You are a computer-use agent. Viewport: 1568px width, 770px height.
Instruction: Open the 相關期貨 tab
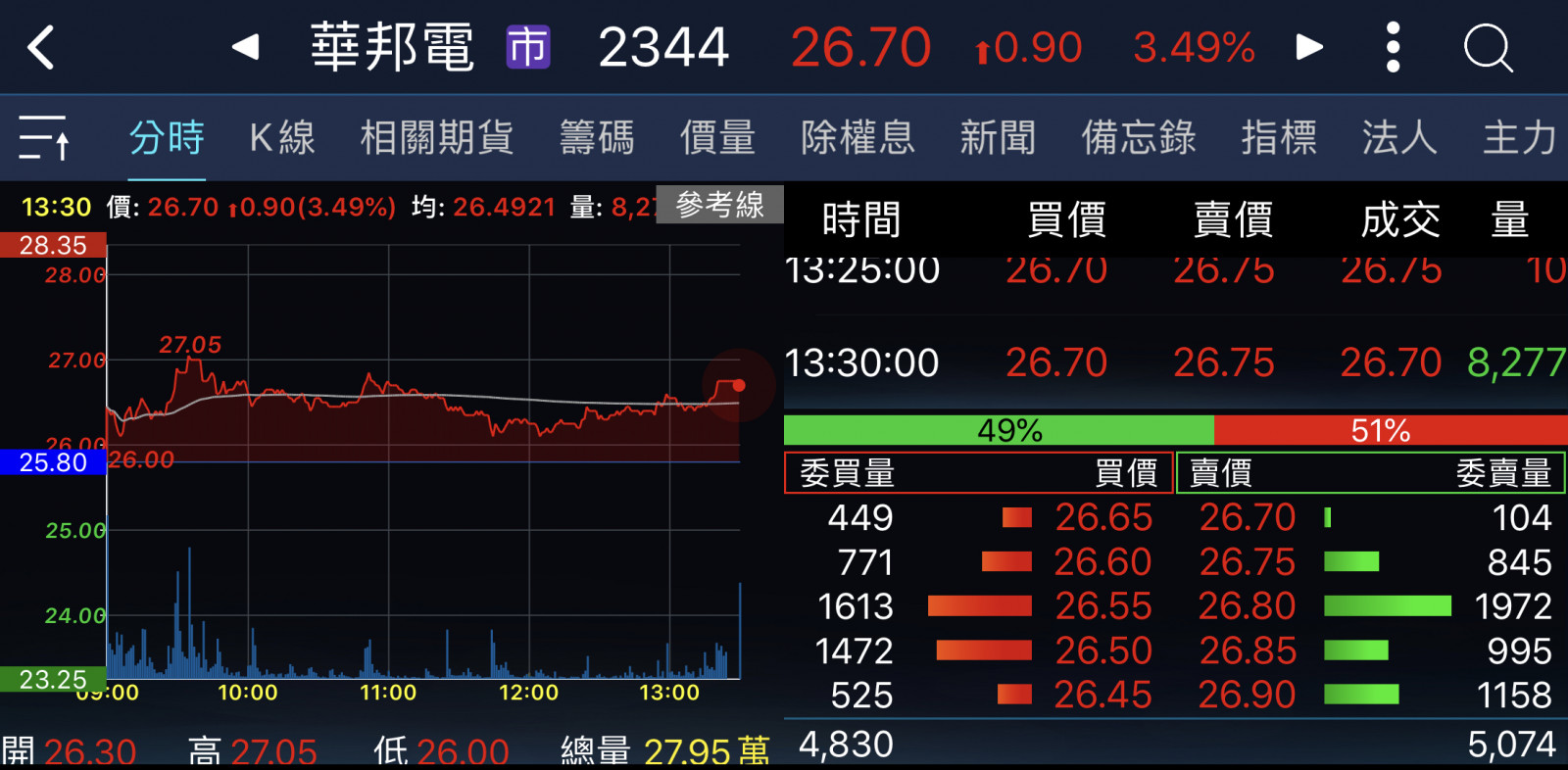coord(436,137)
